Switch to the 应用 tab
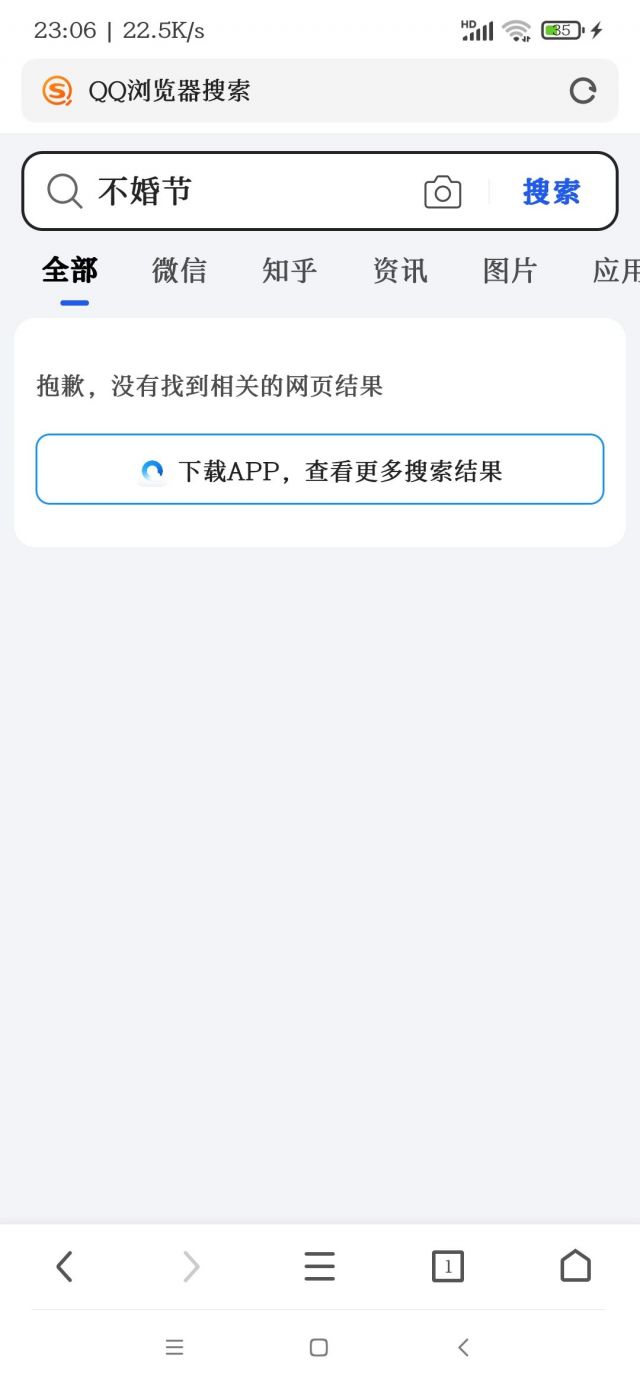The image size is (640, 1386). click(x=614, y=270)
